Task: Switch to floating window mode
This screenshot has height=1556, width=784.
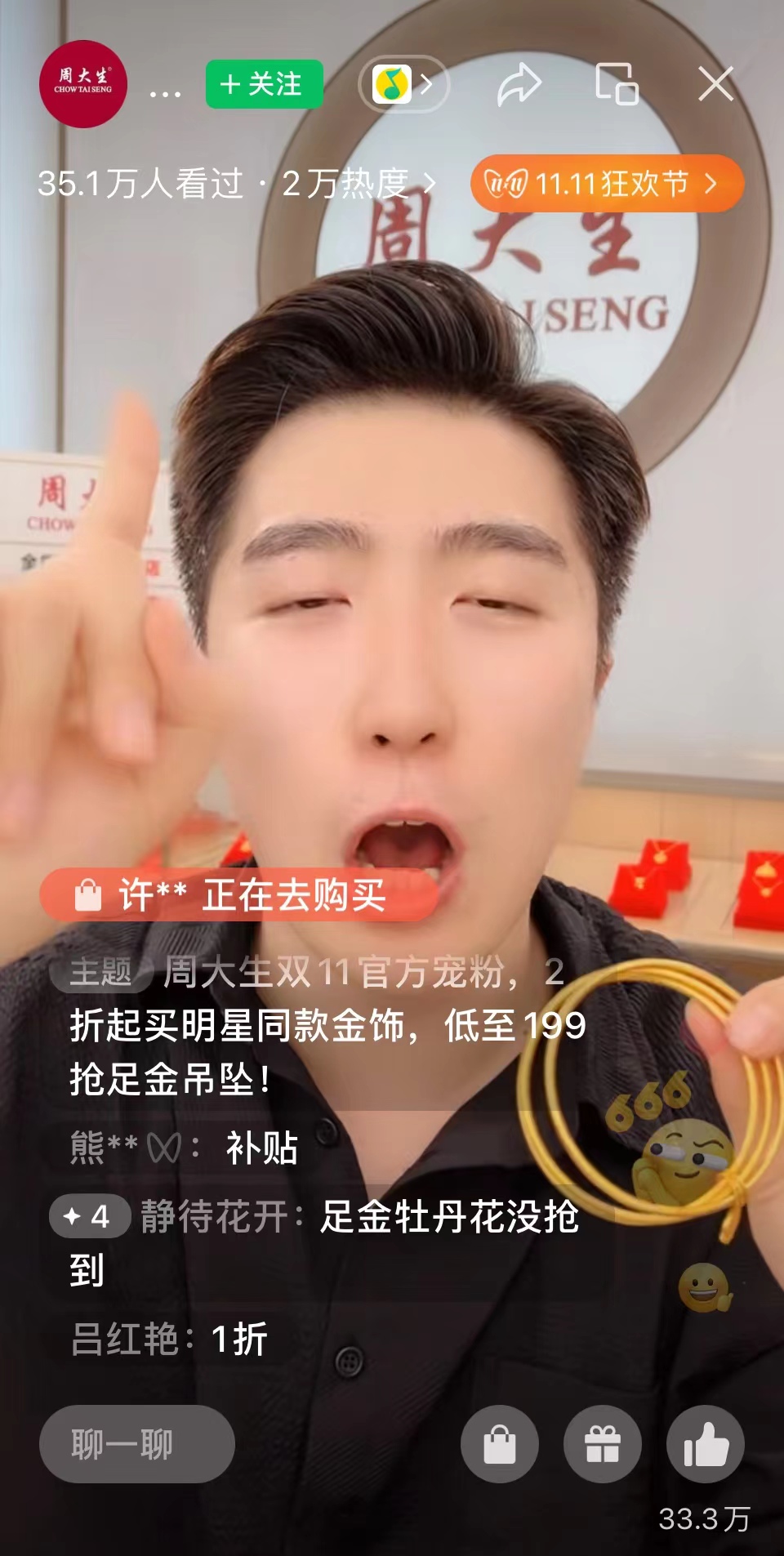Action: (617, 84)
